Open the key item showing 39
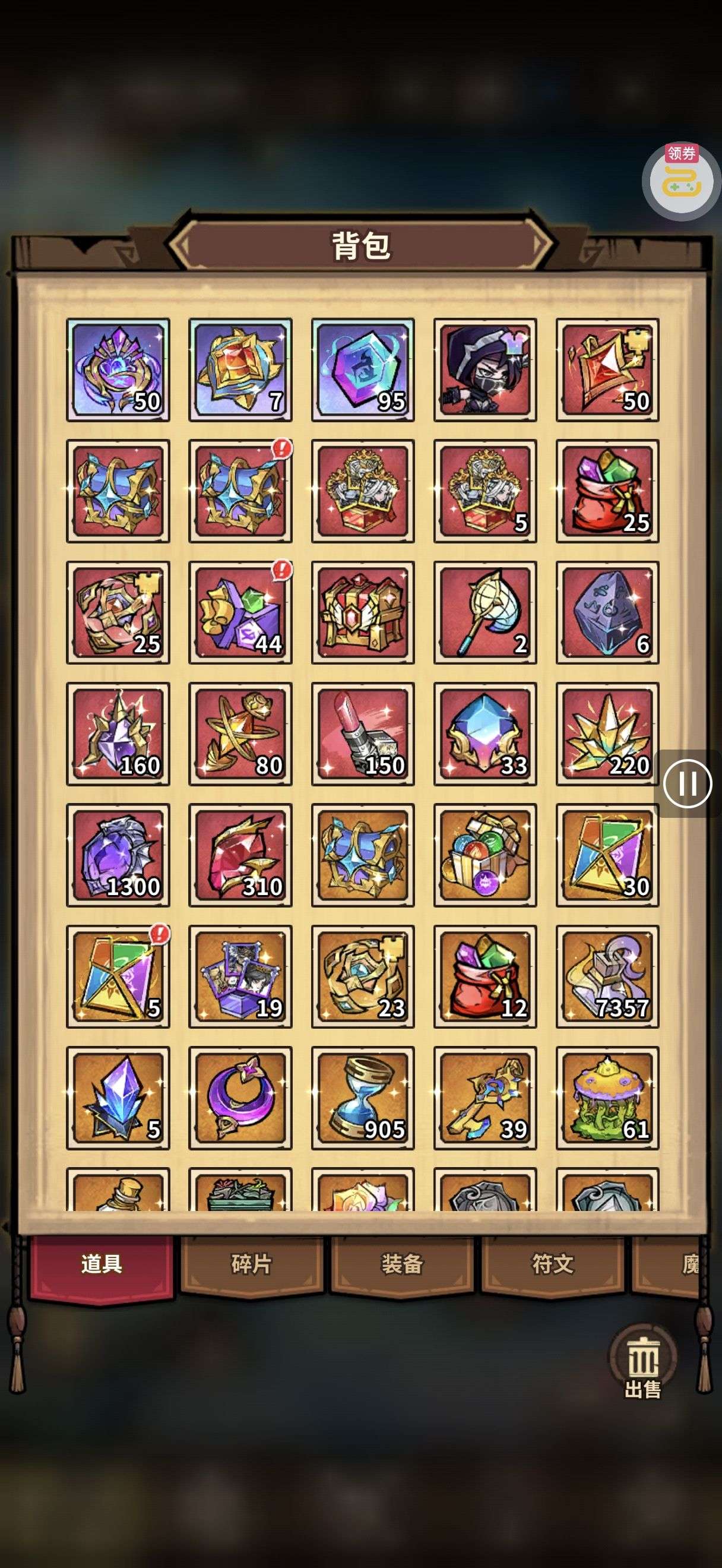 click(484, 1098)
